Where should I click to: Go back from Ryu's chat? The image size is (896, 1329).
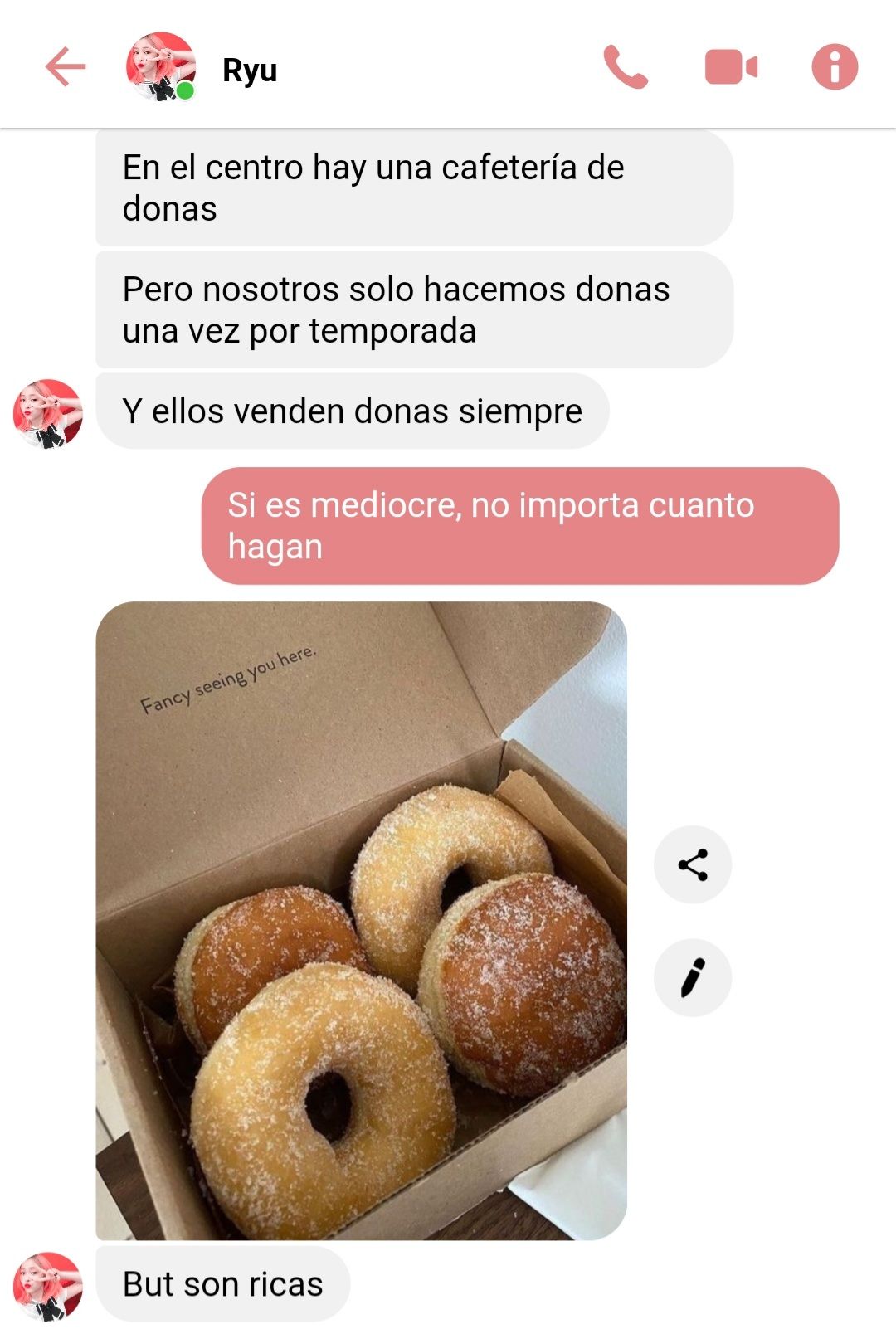[66, 67]
